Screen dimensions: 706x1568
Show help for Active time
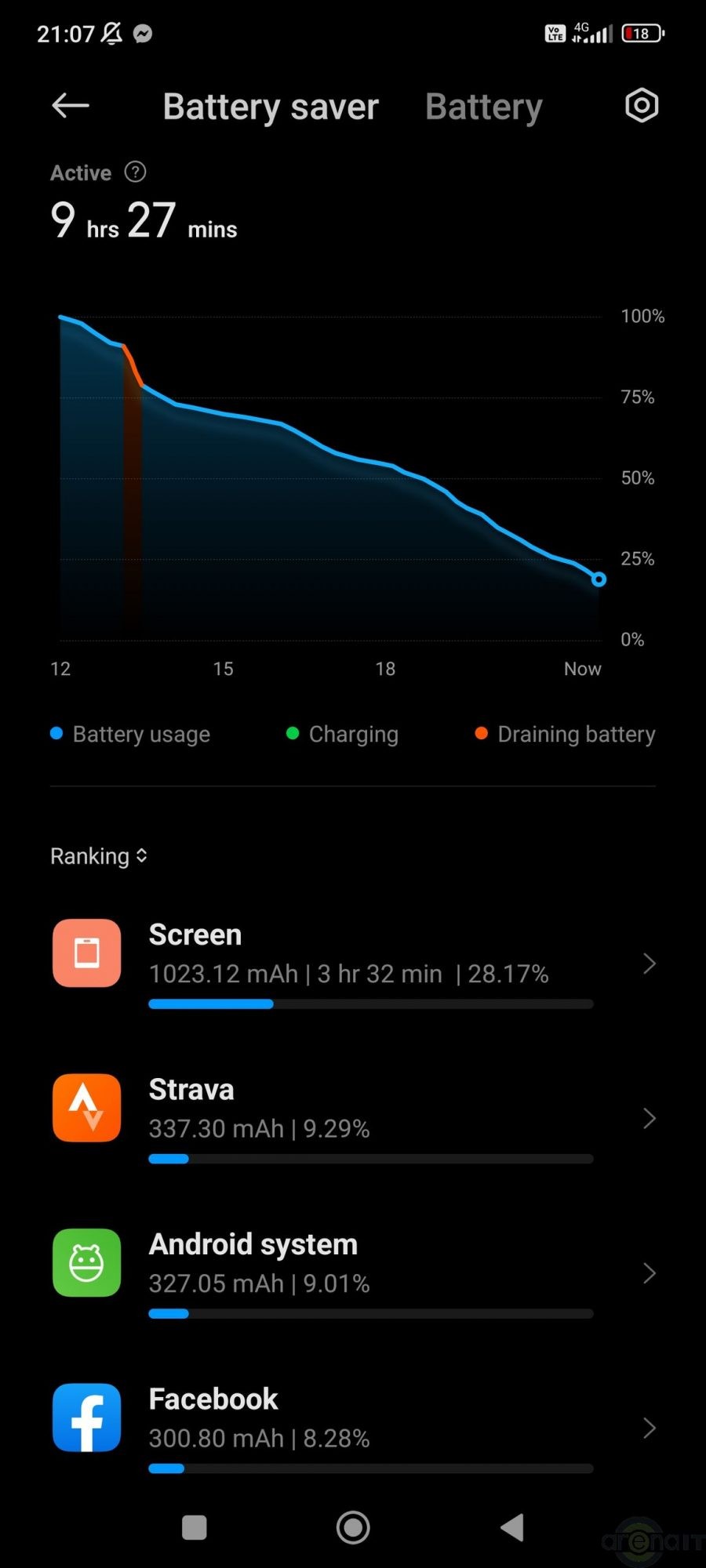(136, 172)
